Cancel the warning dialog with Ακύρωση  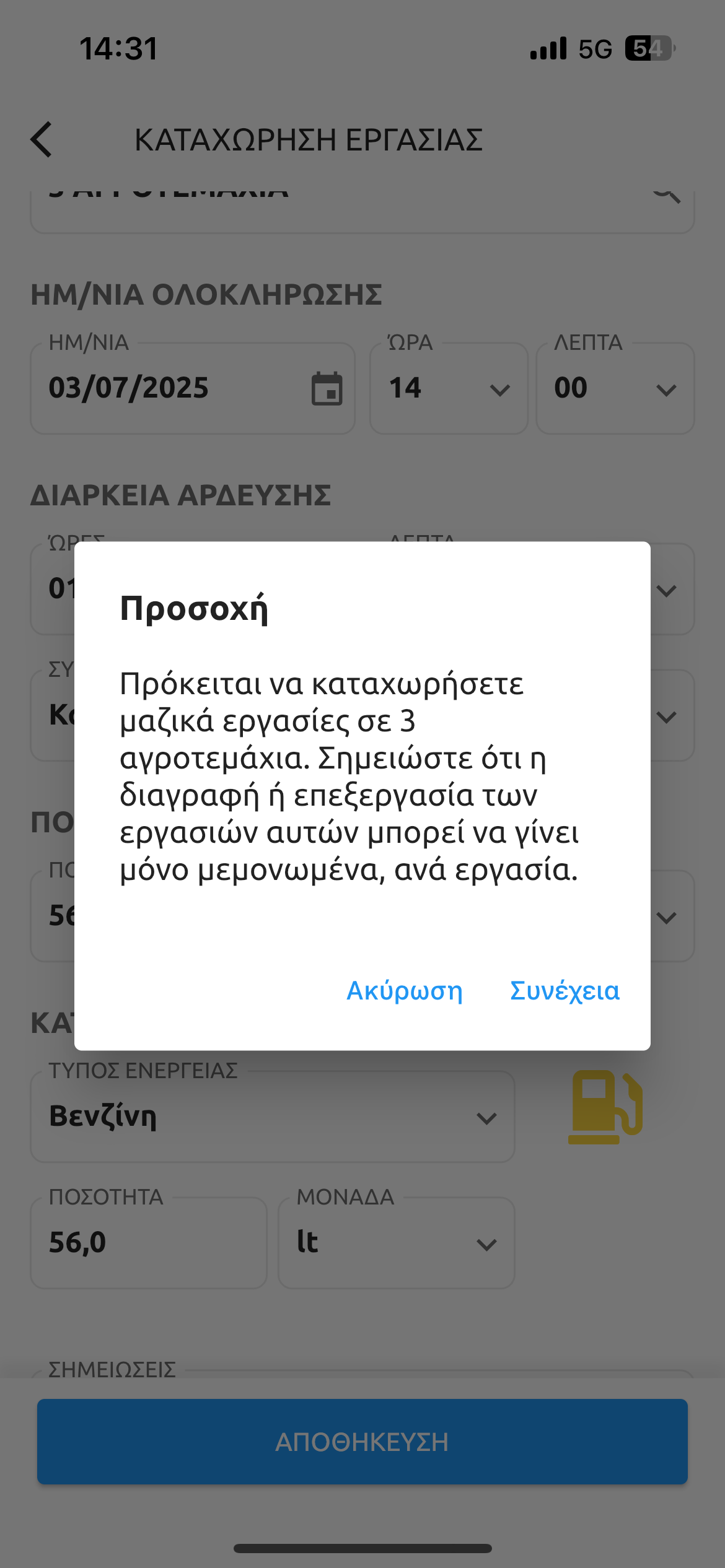(x=405, y=991)
